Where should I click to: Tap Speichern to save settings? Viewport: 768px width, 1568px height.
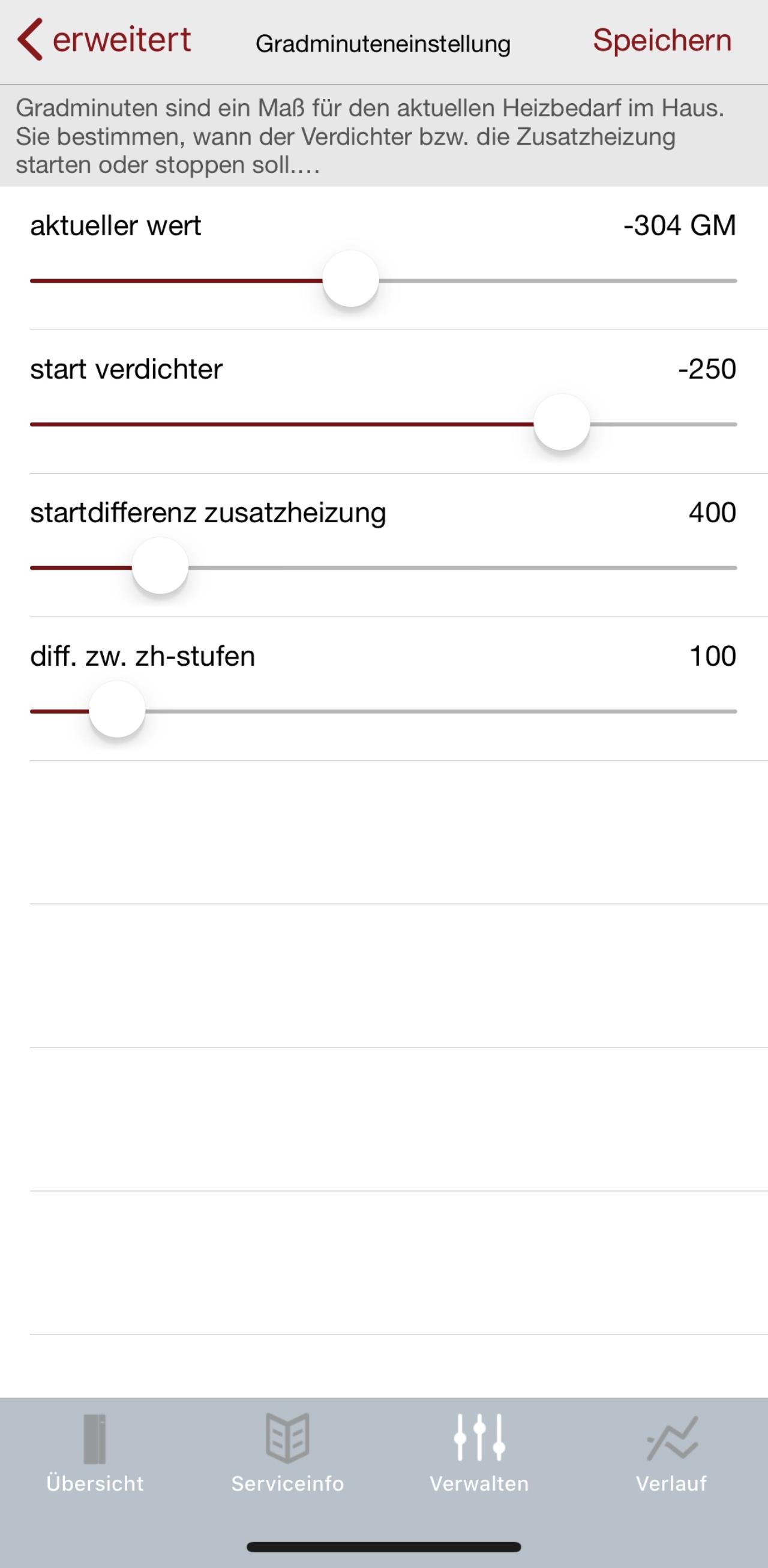point(662,41)
